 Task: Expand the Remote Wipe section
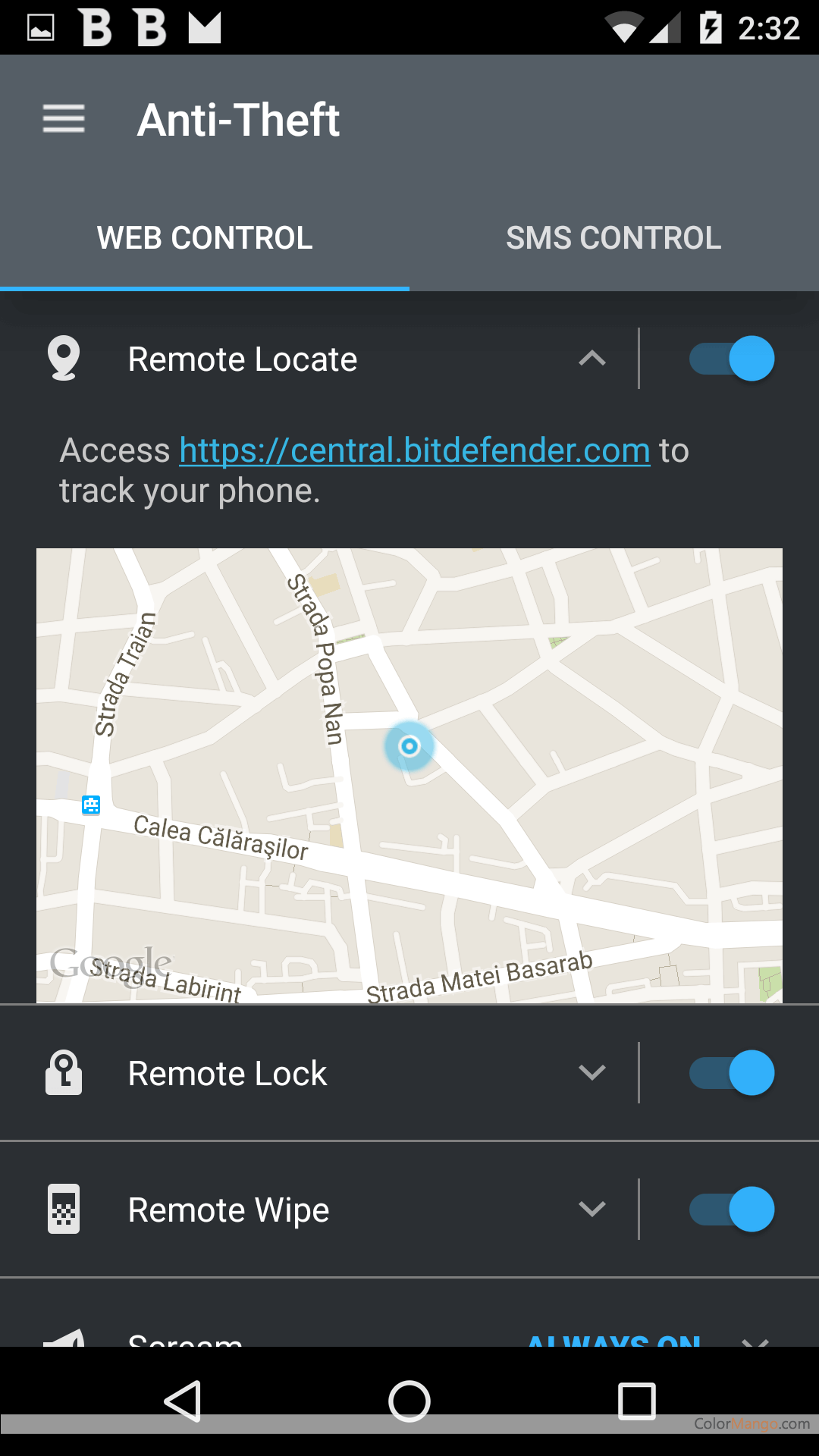tap(592, 1209)
